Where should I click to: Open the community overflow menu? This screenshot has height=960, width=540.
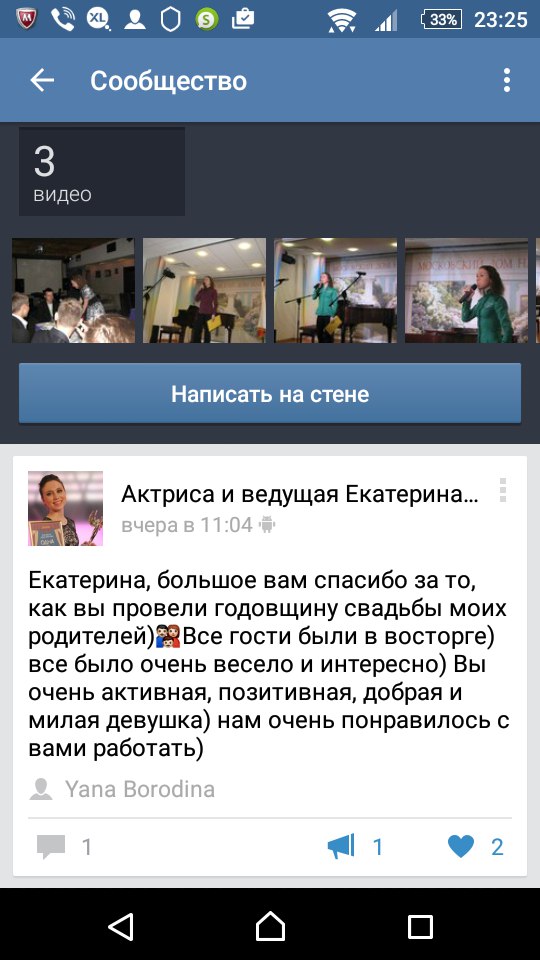(506, 80)
